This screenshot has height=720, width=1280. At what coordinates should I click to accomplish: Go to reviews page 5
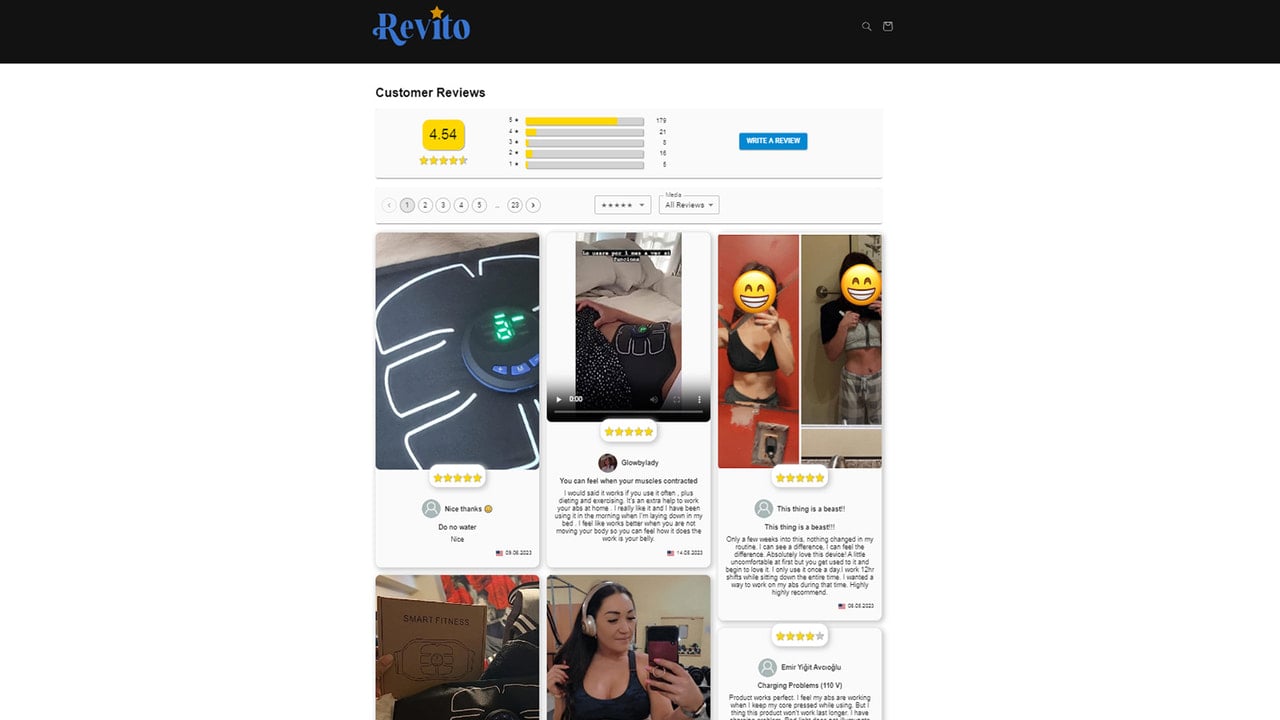click(x=479, y=205)
